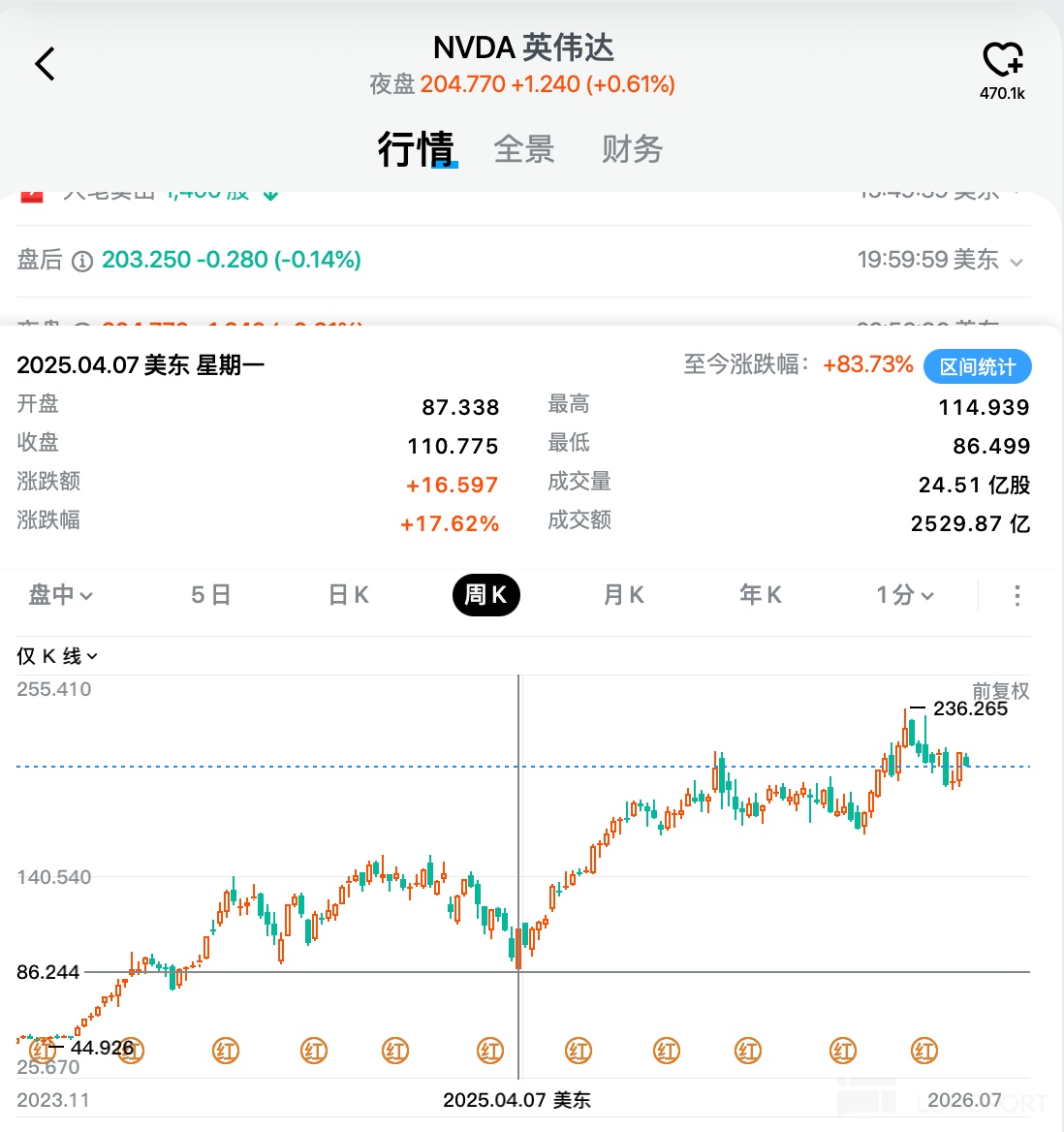The width and height of the screenshot is (1064, 1132).
Task: Go back using the top-left arrow
Action: click(x=45, y=64)
